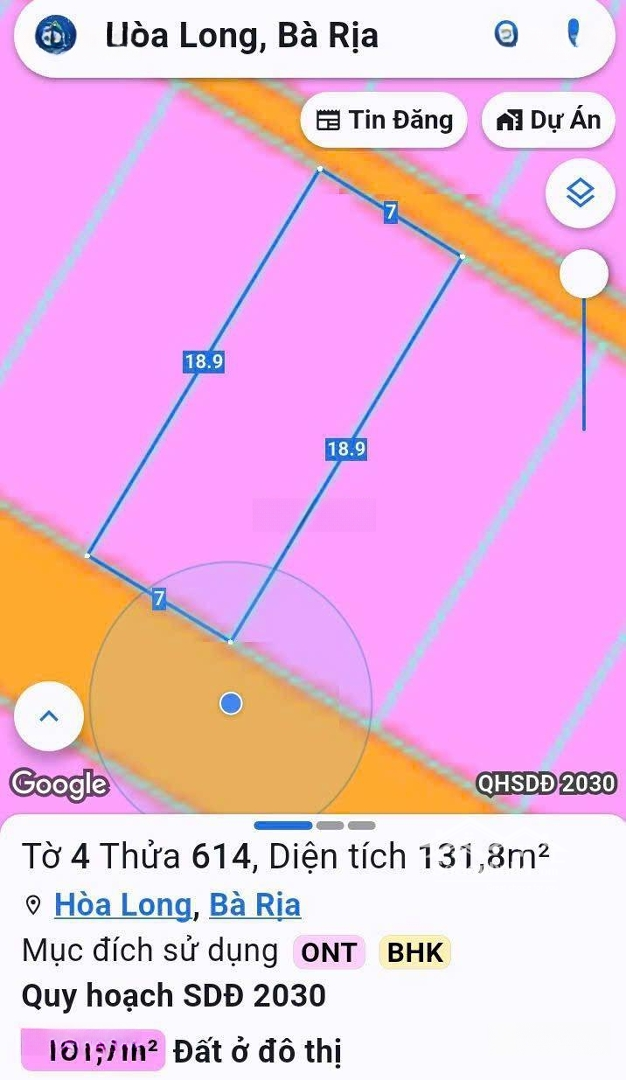626x1080 pixels.
Task: Tap the vertical opacity slider handle
Action: coord(584,274)
